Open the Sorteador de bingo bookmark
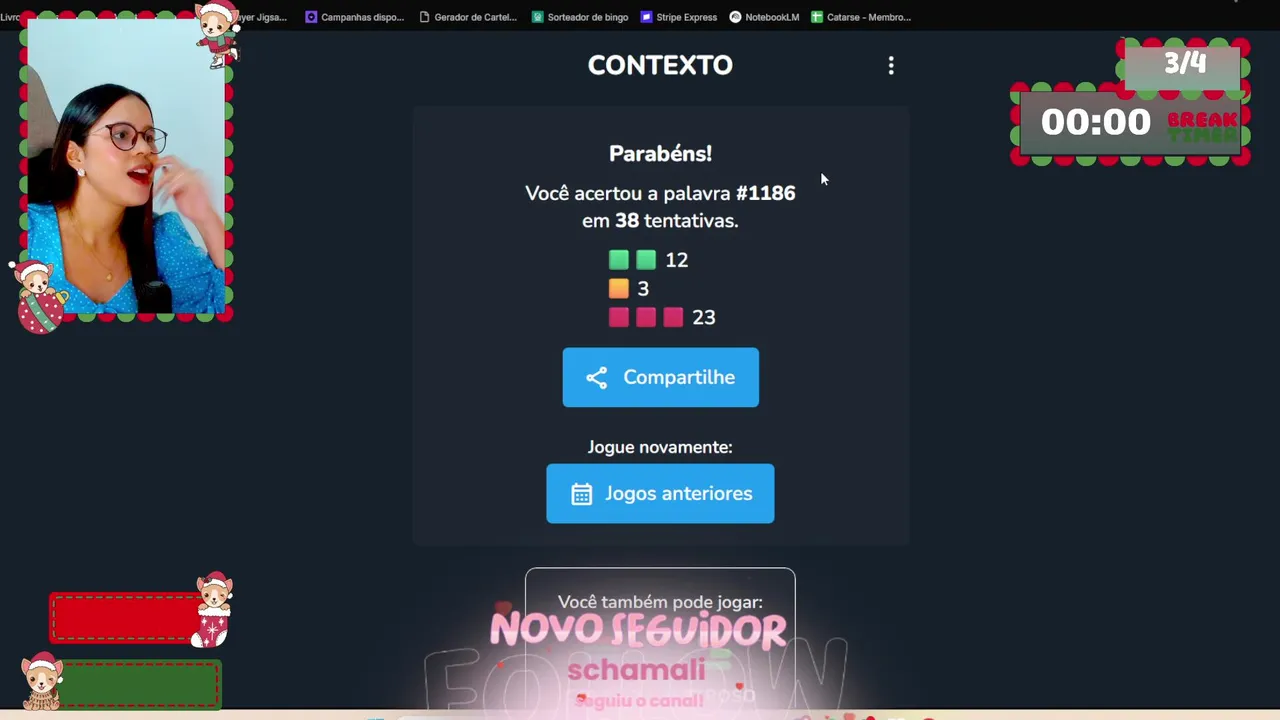The height and width of the screenshot is (720, 1280). tap(580, 17)
